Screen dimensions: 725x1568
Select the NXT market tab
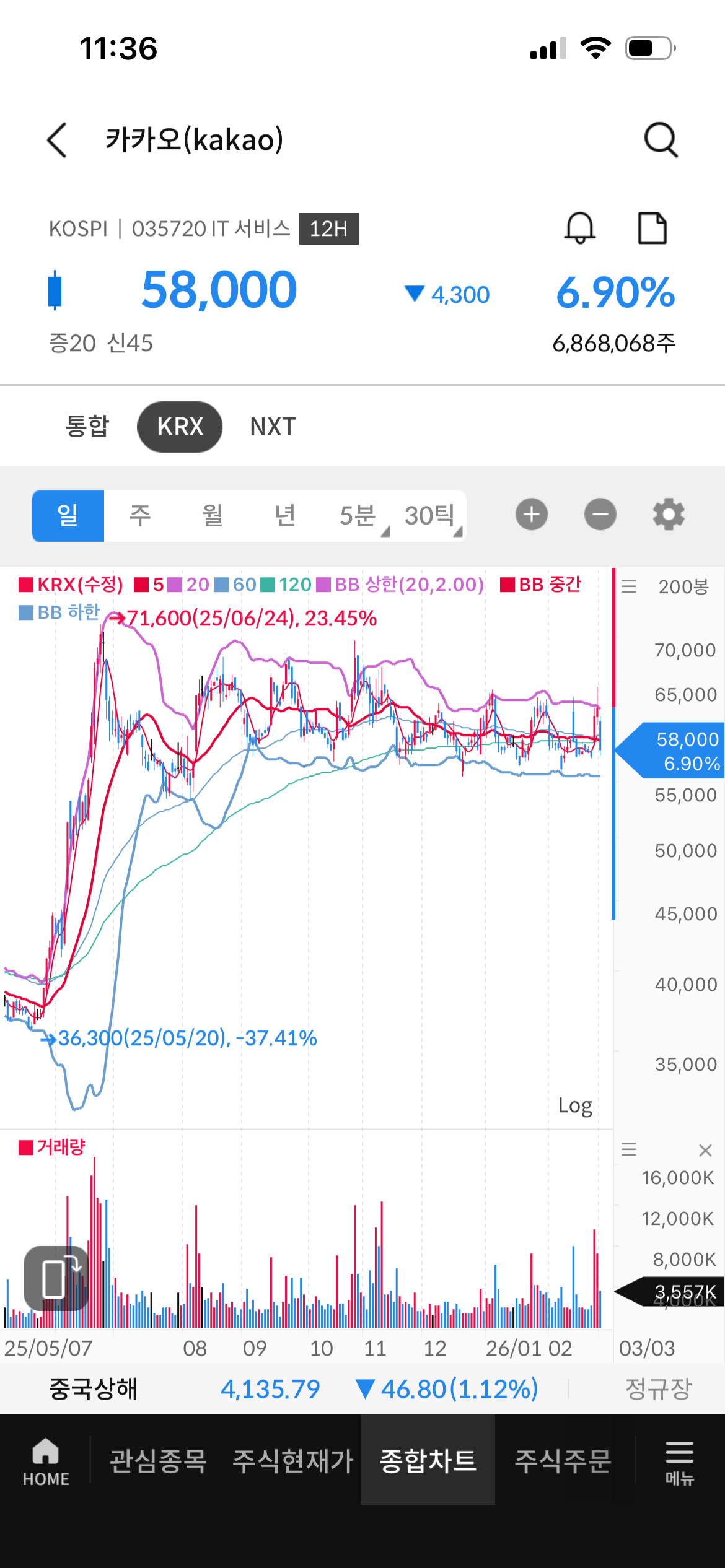[273, 427]
